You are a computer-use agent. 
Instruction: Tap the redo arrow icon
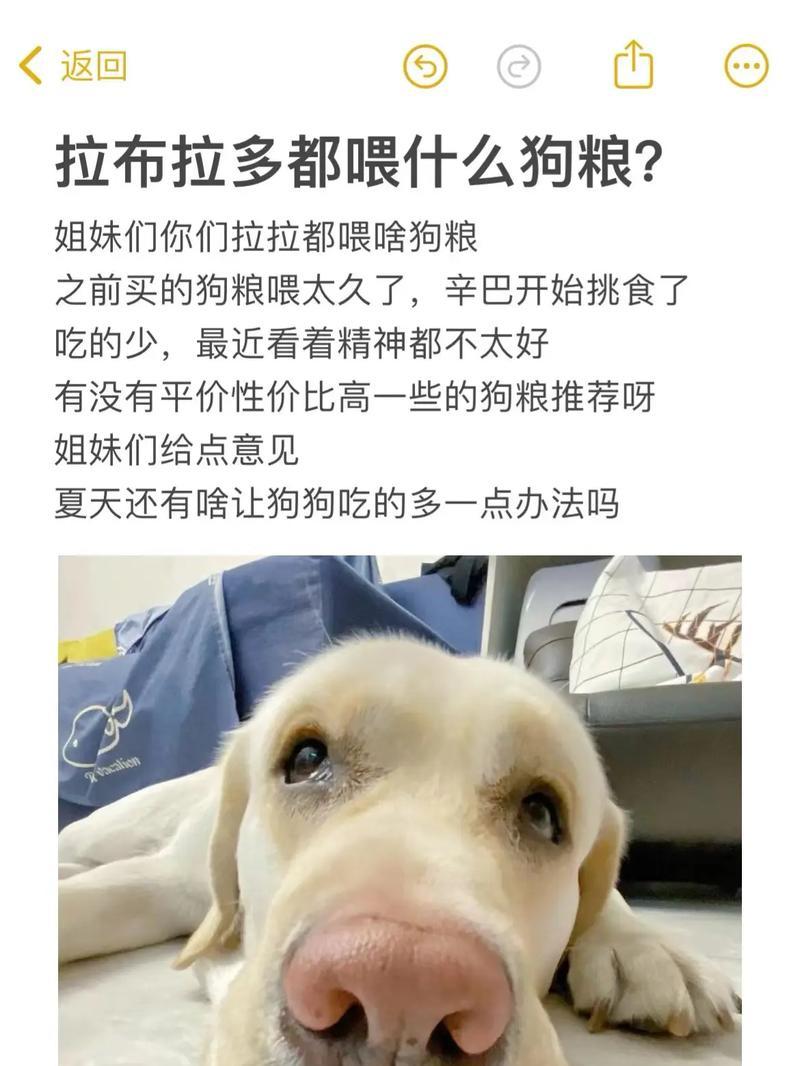(x=519, y=67)
